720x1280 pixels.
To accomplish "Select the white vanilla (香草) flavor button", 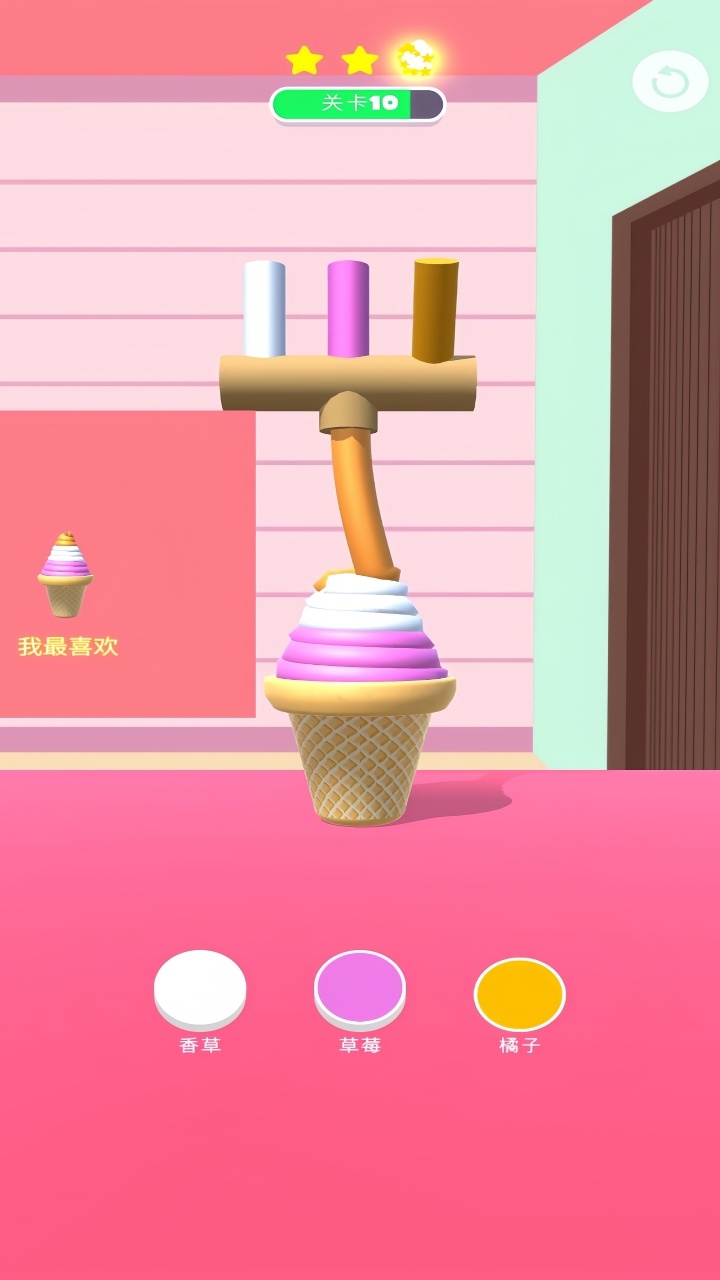I will 200,988.
